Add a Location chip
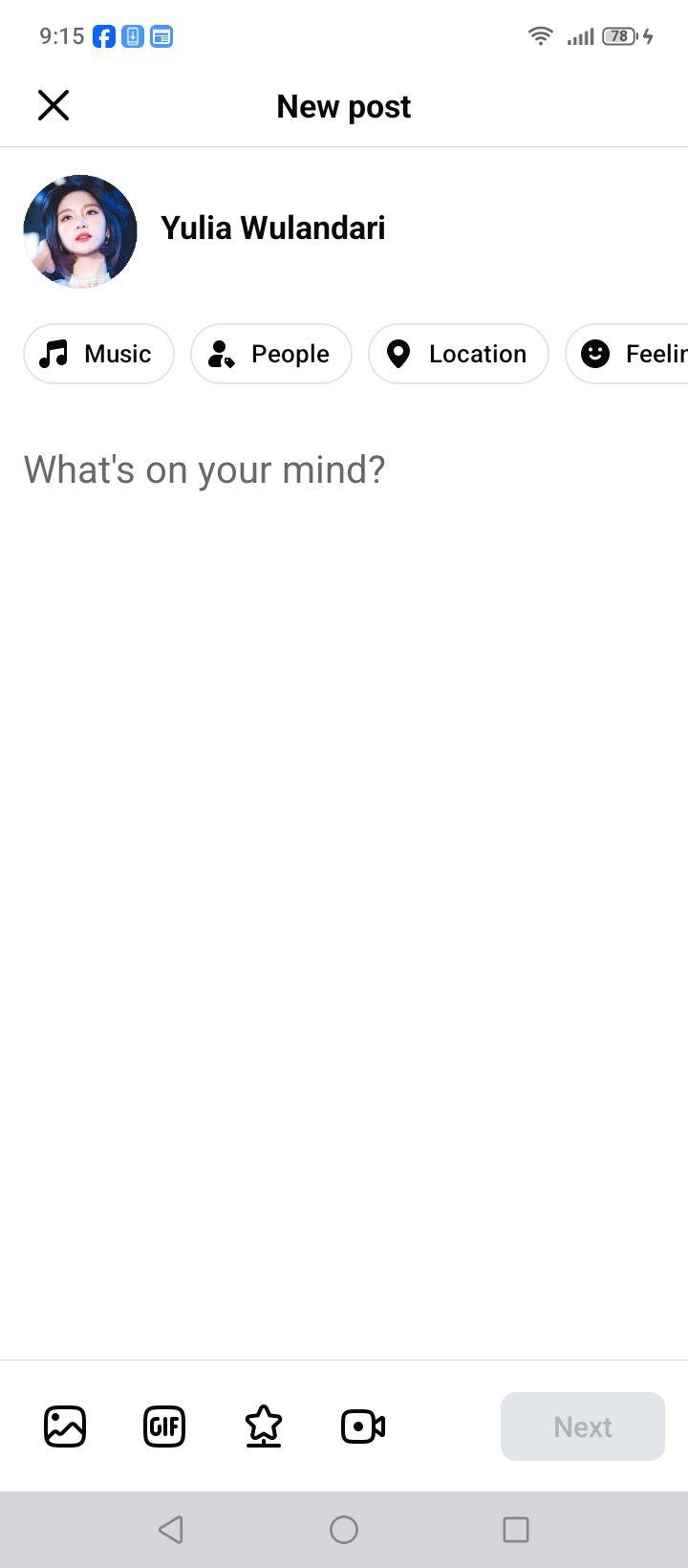The image size is (688, 1568). [459, 354]
